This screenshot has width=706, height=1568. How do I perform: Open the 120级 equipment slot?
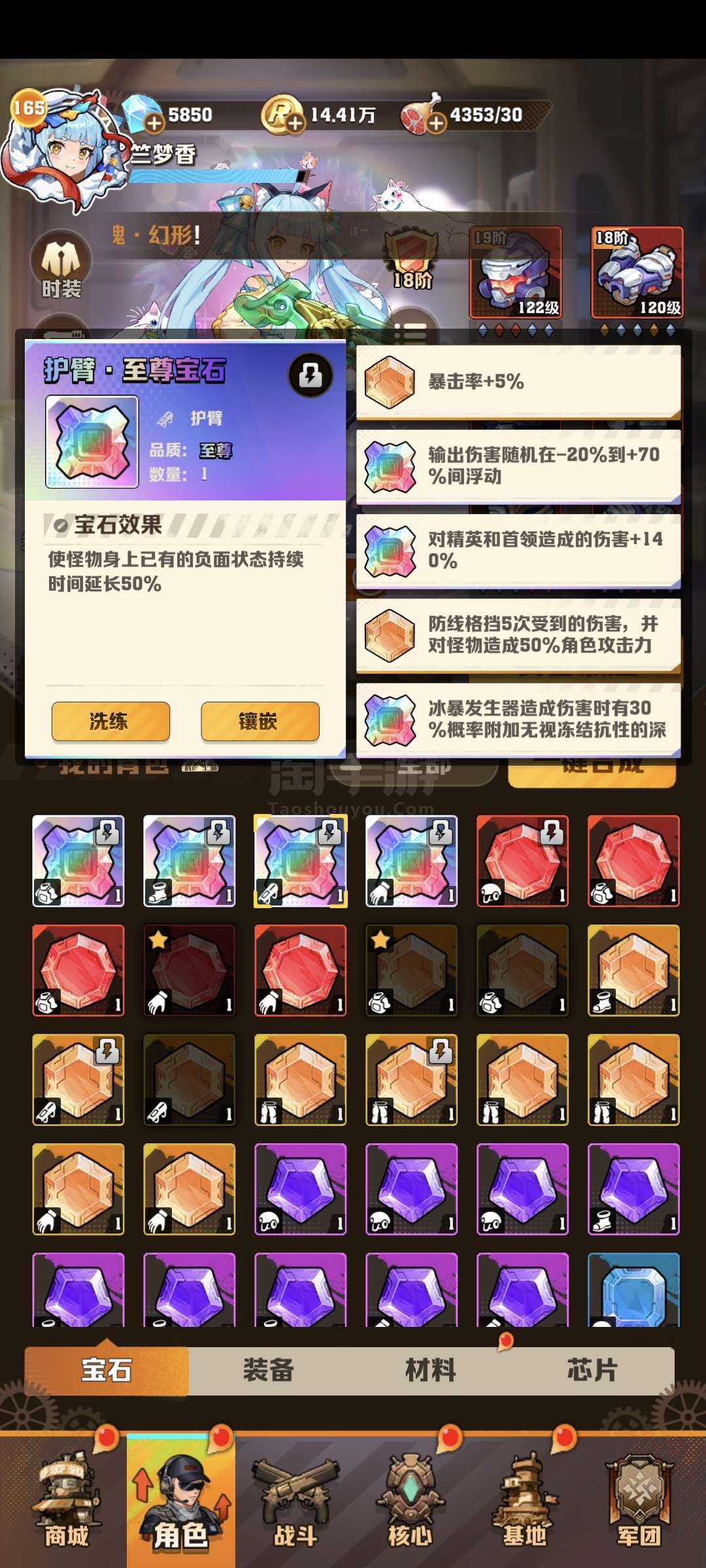637,272
